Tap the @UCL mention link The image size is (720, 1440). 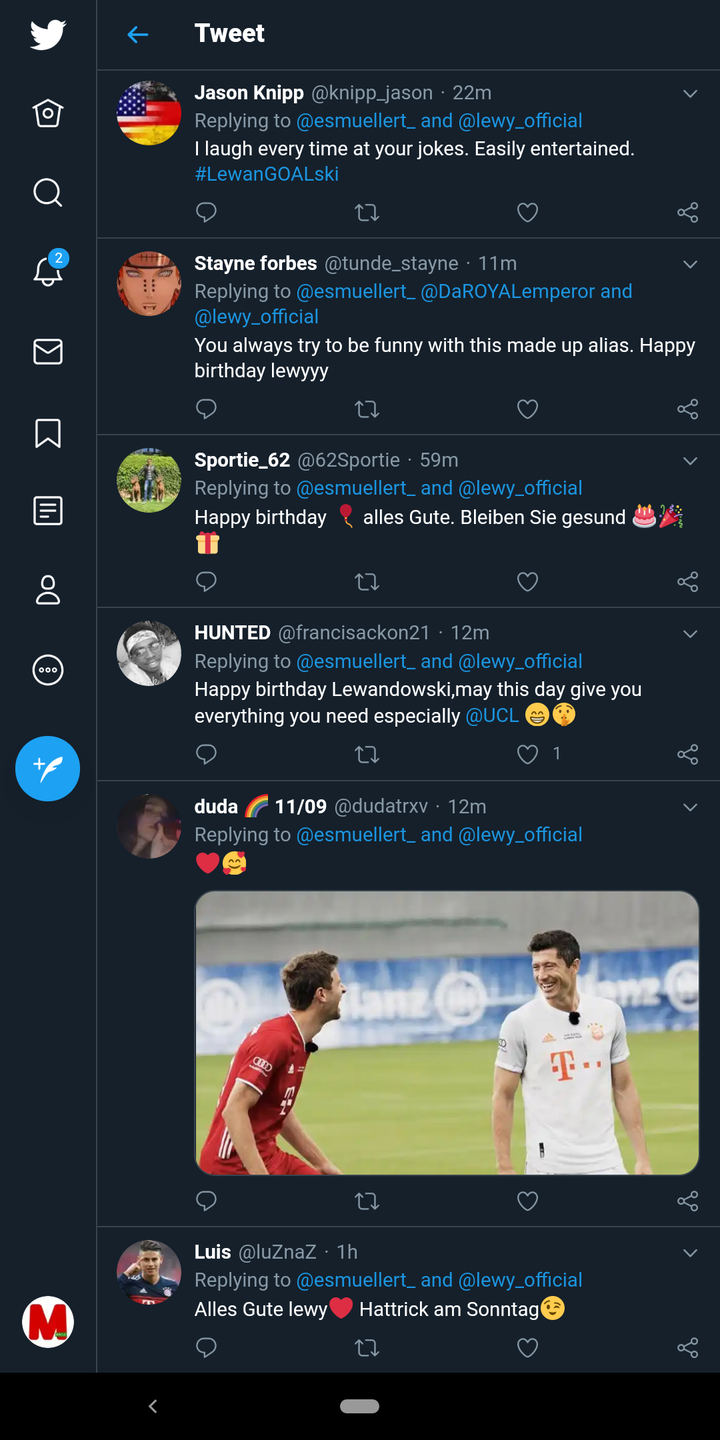(x=492, y=716)
